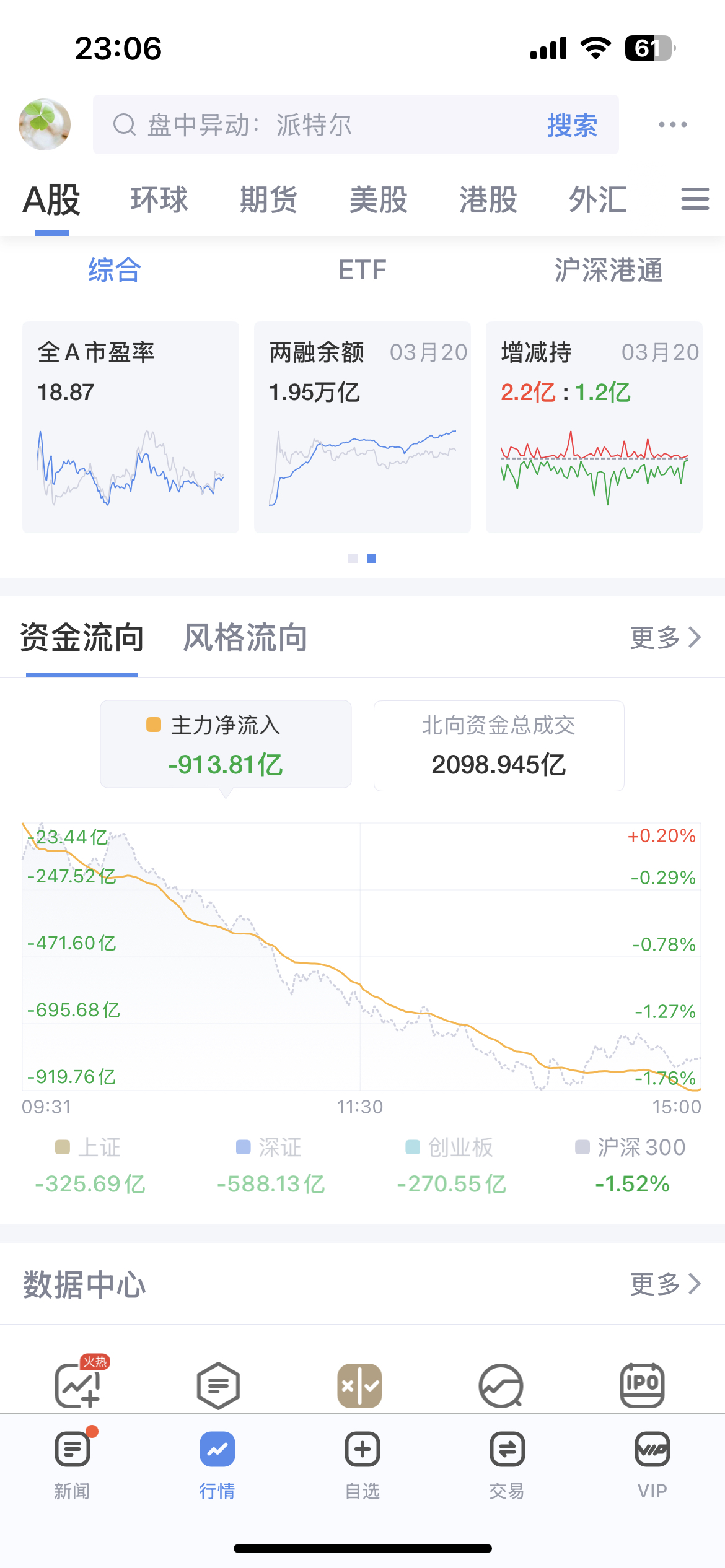Switch to the 港股 tab

pyautogui.click(x=488, y=199)
